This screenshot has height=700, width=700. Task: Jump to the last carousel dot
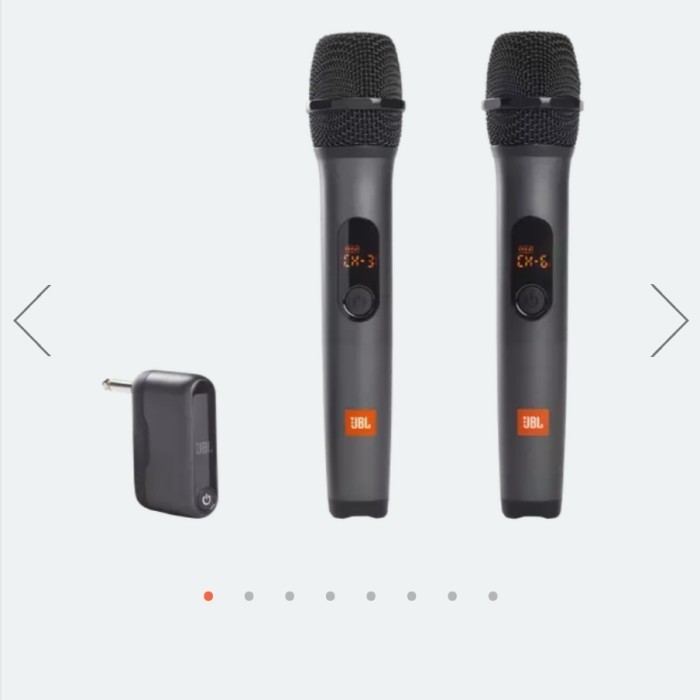tap(493, 596)
